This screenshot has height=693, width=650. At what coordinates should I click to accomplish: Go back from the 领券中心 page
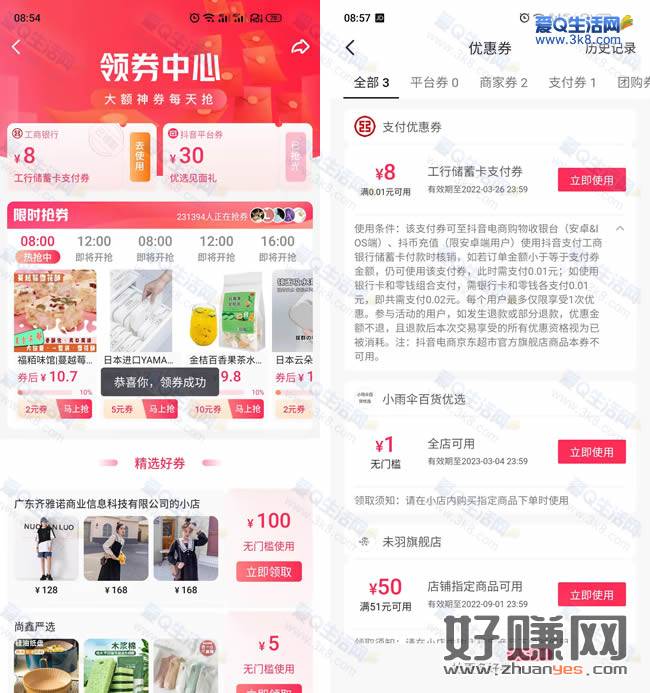16,47
